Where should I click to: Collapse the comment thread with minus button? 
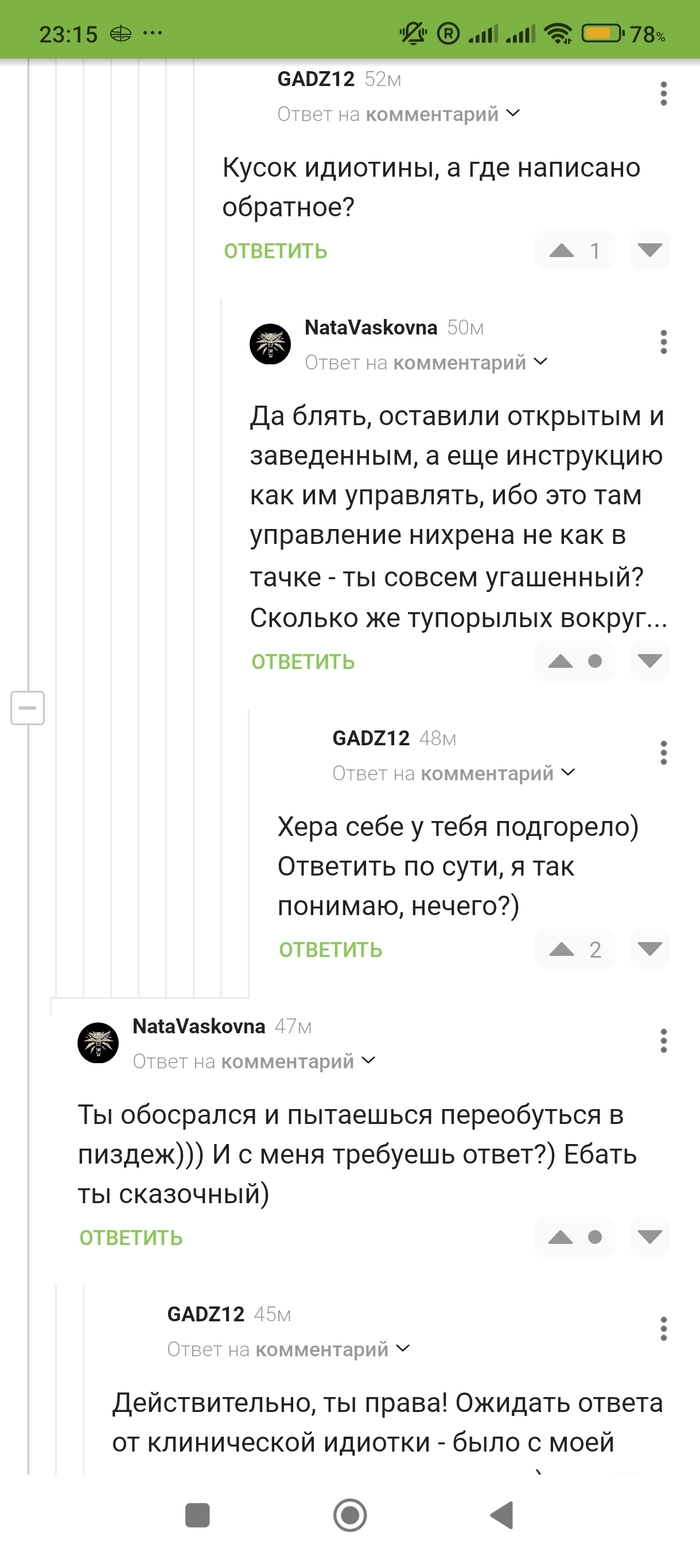pyautogui.click(x=27, y=708)
